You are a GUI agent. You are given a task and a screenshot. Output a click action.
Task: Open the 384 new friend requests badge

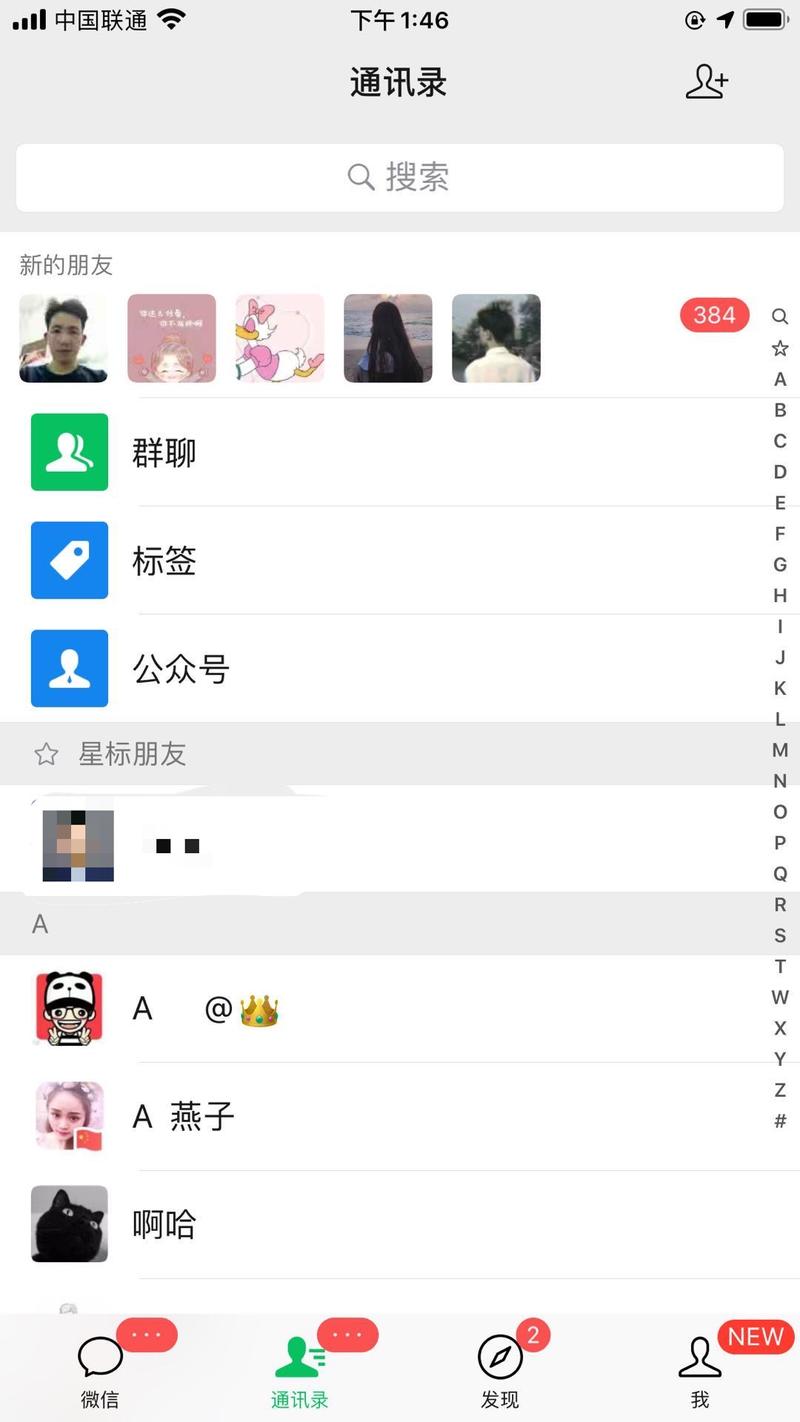(x=714, y=315)
